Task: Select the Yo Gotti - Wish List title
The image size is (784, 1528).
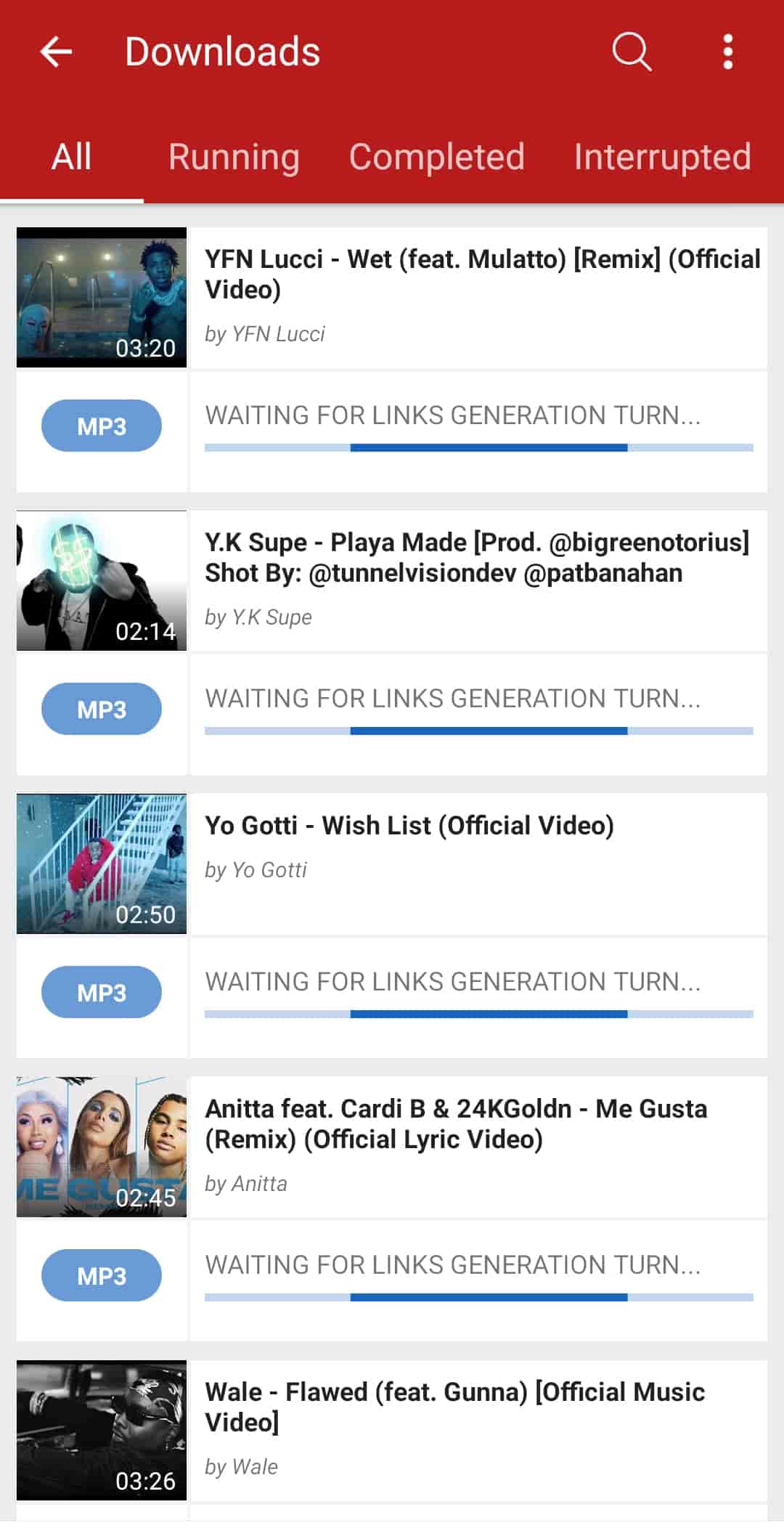Action: pos(409,824)
